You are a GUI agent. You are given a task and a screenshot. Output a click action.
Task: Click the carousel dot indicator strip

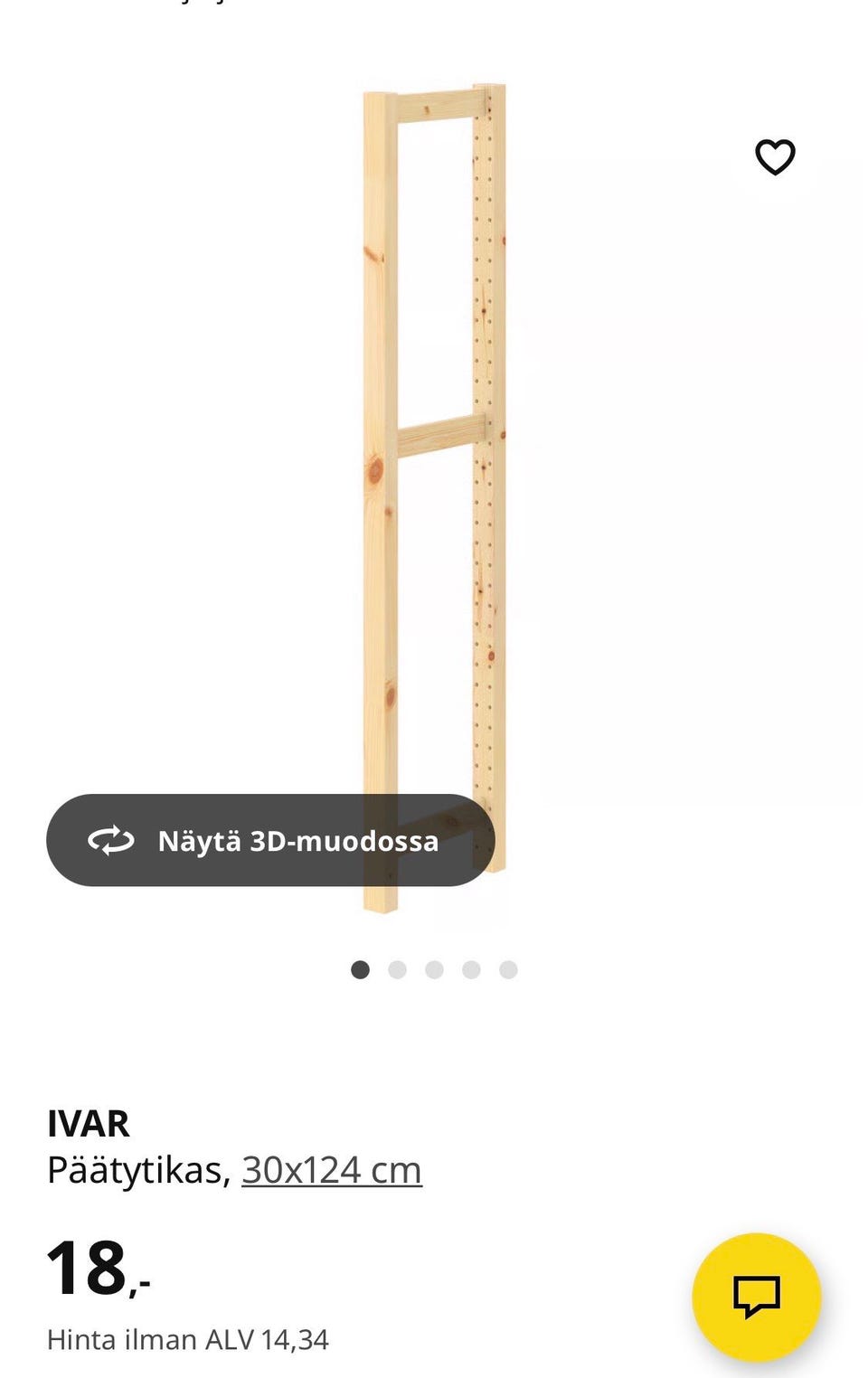point(435,968)
